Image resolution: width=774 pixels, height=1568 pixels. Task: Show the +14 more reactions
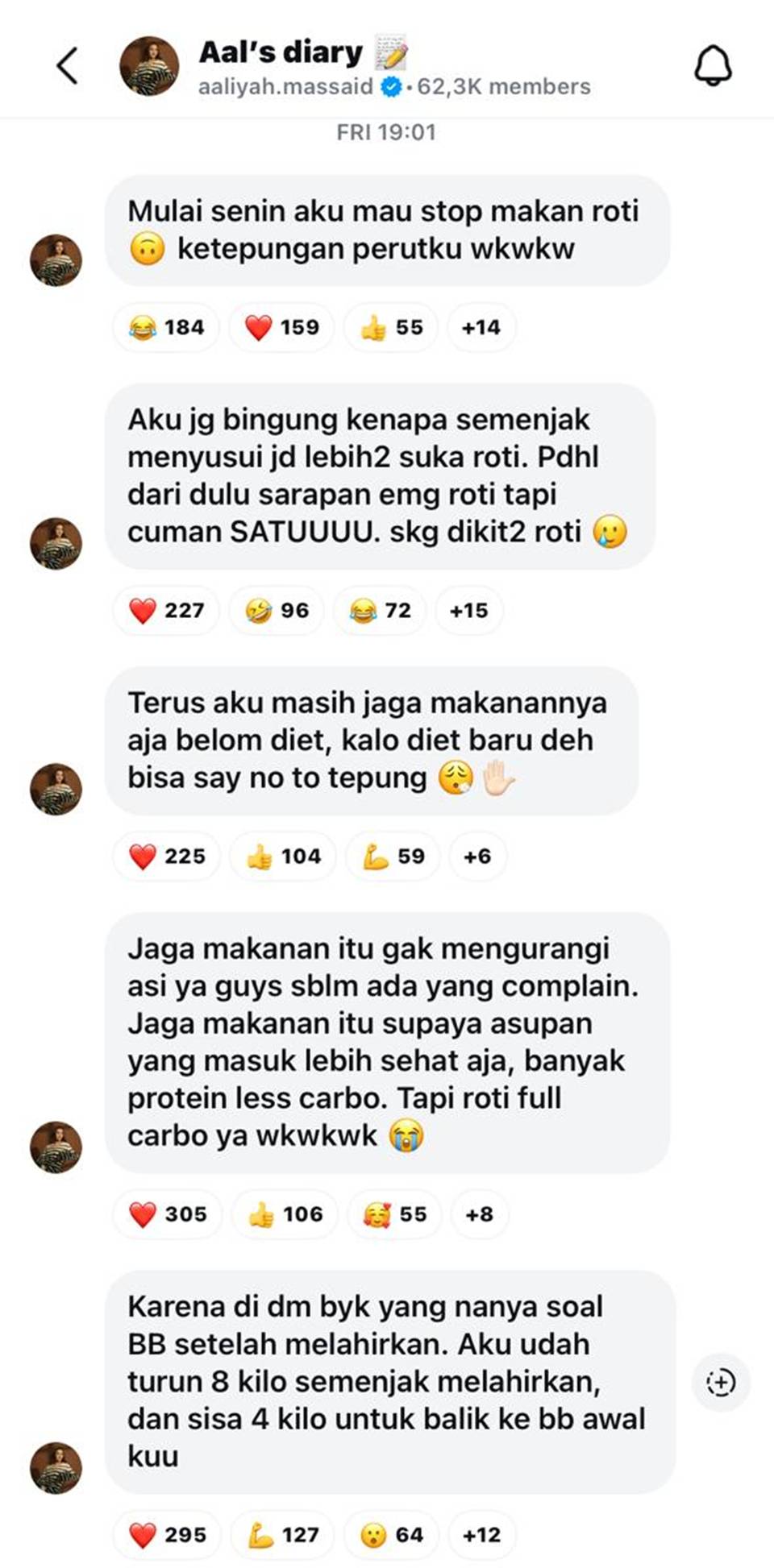click(x=481, y=327)
